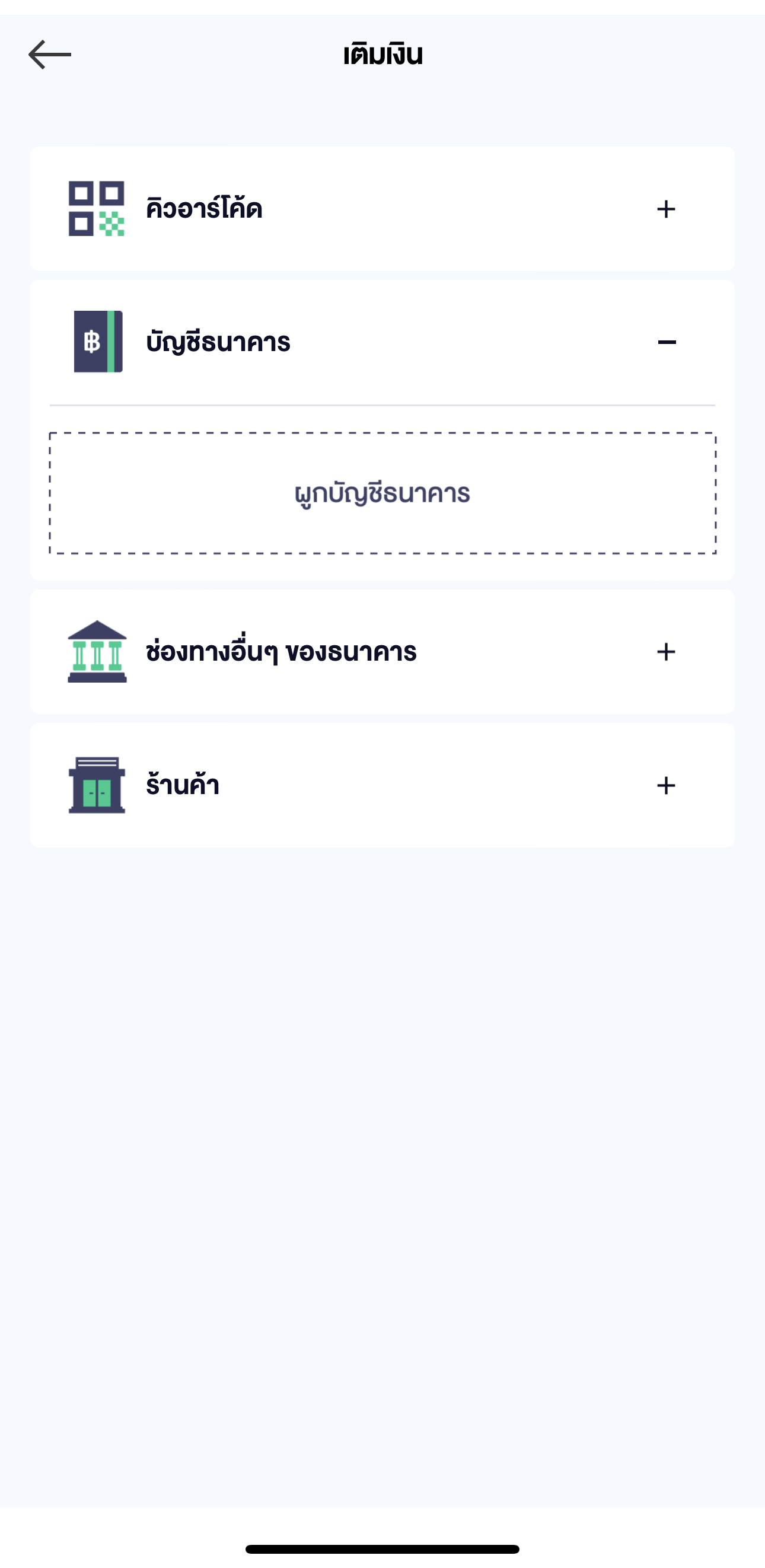The height and width of the screenshot is (1568, 765).
Task: Expand ช่องทางอื่นๆ ของธนาคาร section
Action: 666,651
